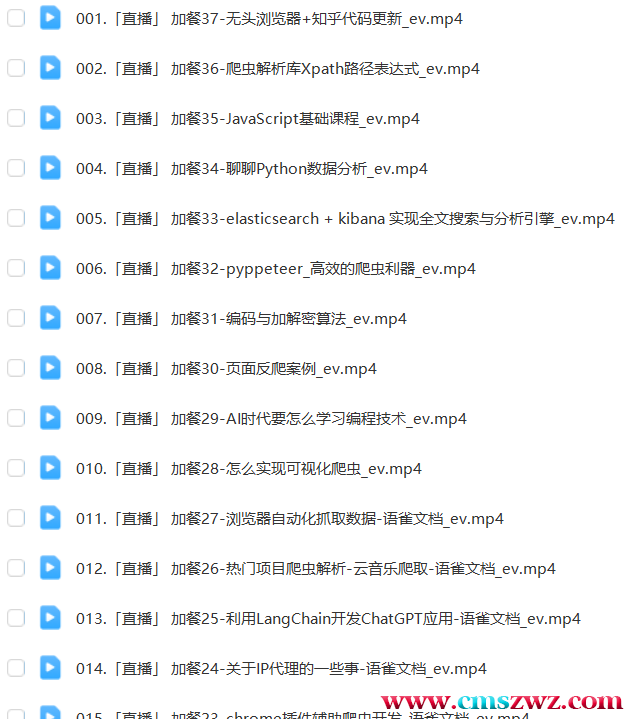
Task: Select checkbox for file 002 Xpath路径表达式
Action: coord(16,68)
